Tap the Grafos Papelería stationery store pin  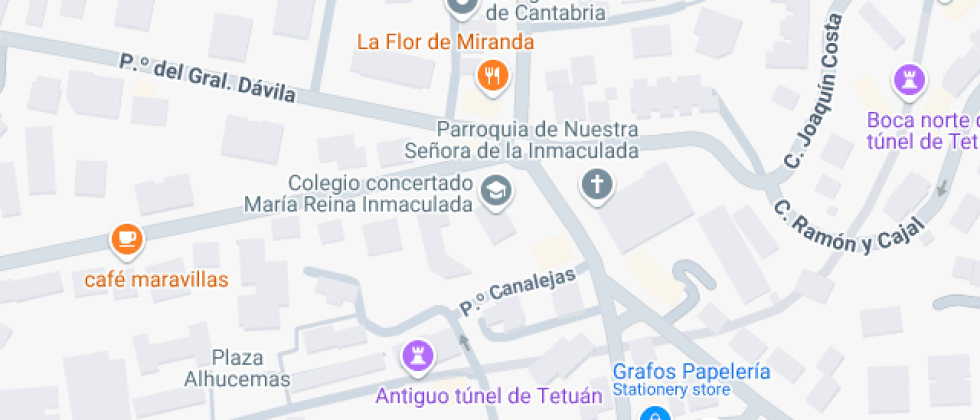pyautogui.click(x=654, y=414)
